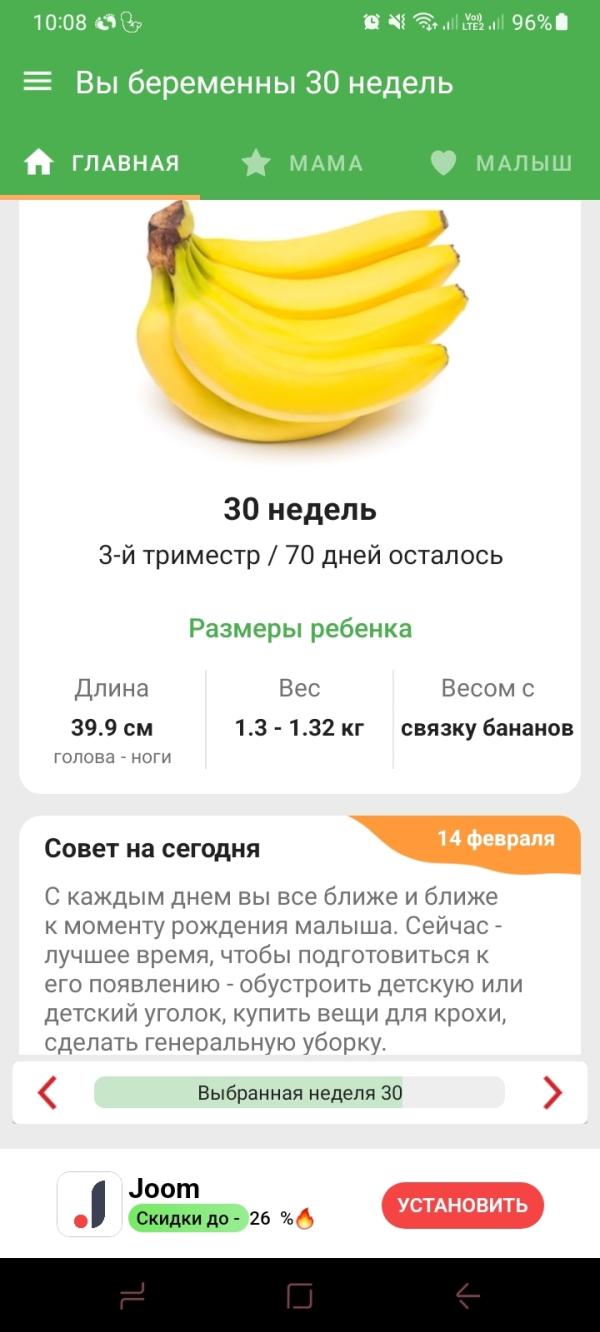
Task: Switch to the МАЛЫШ tab
Action: pyautogui.click(x=501, y=163)
